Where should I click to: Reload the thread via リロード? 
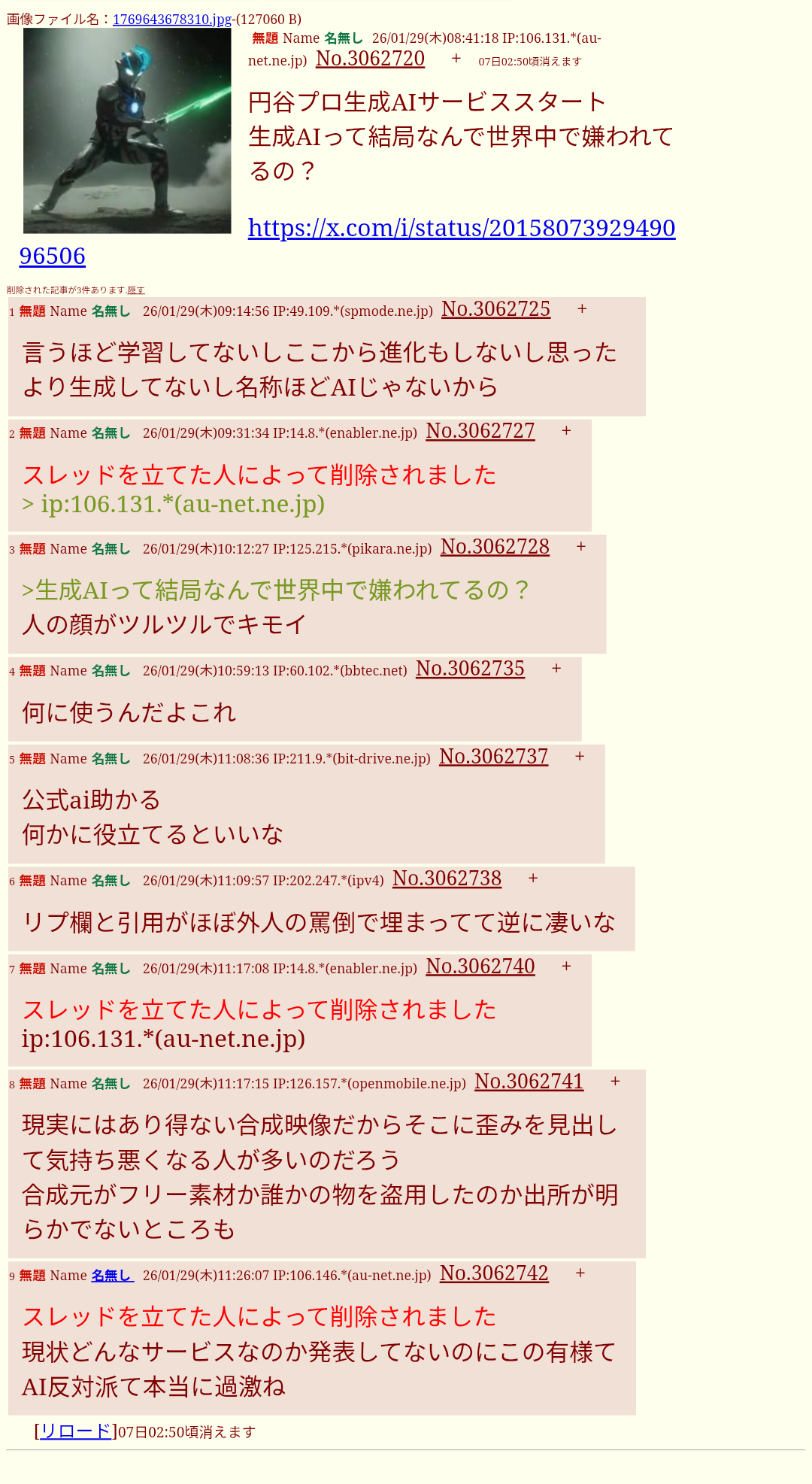(x=75, y=1431)
